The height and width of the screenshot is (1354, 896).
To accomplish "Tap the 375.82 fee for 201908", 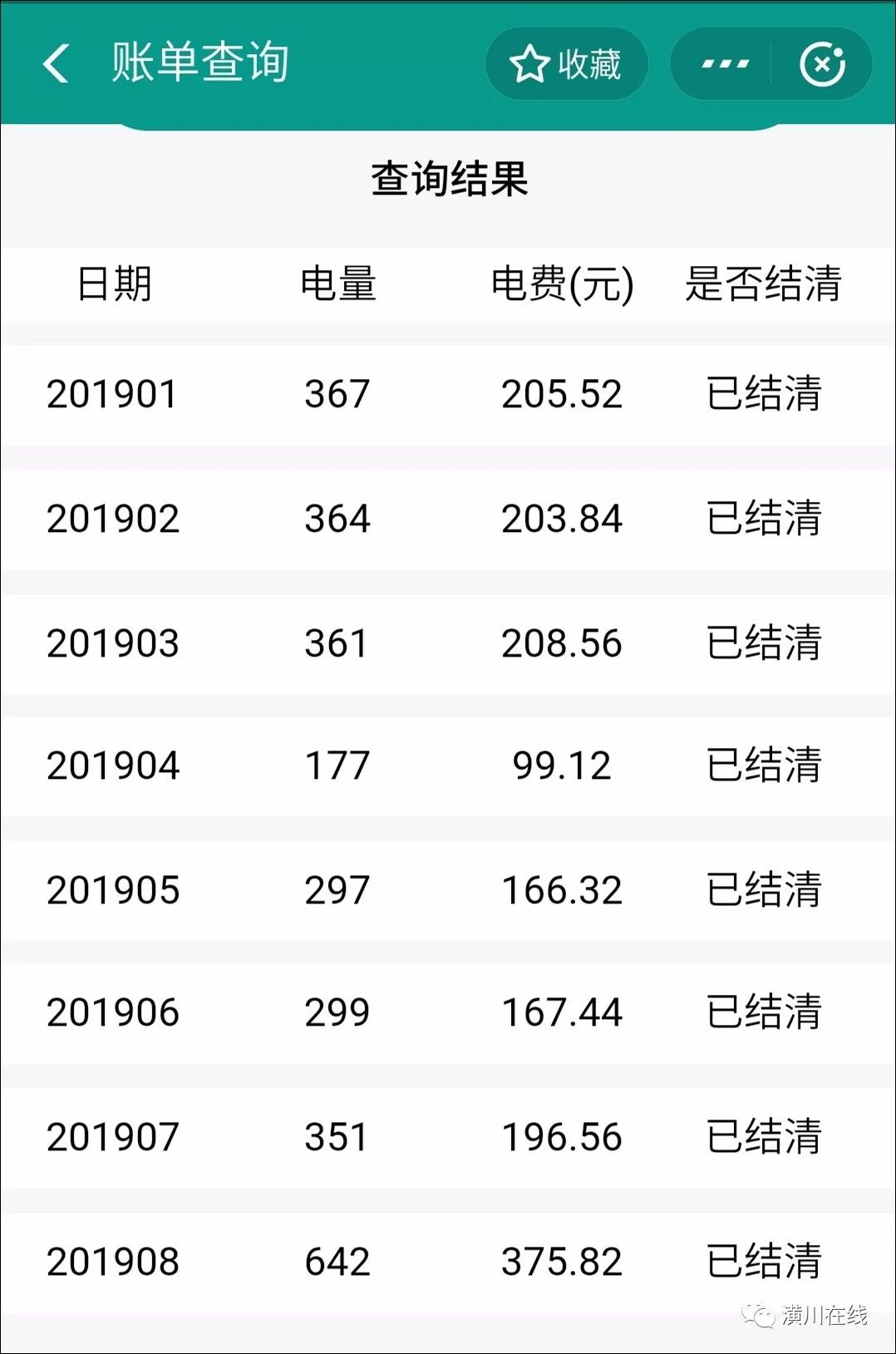I will click(562, 1261).
